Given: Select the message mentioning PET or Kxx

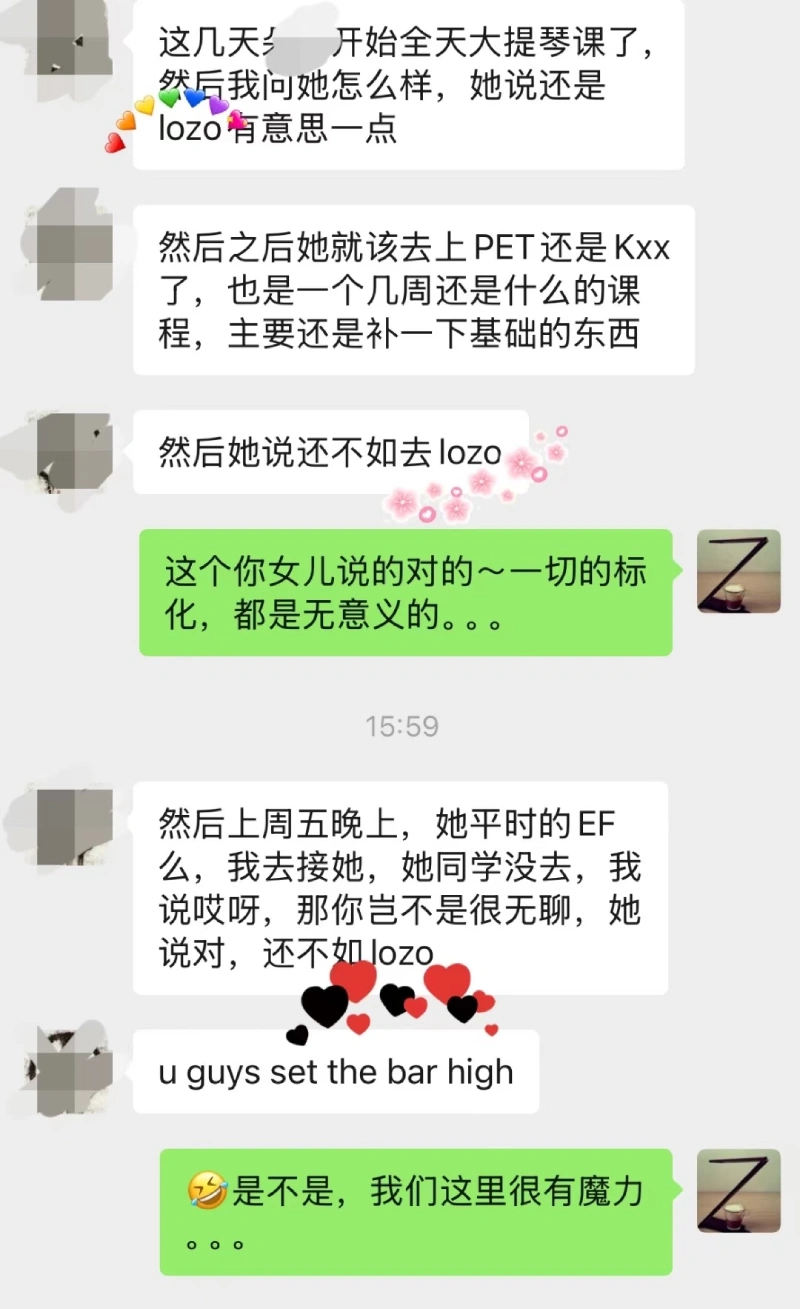Looking at the screenshot, I should point(415,287).
